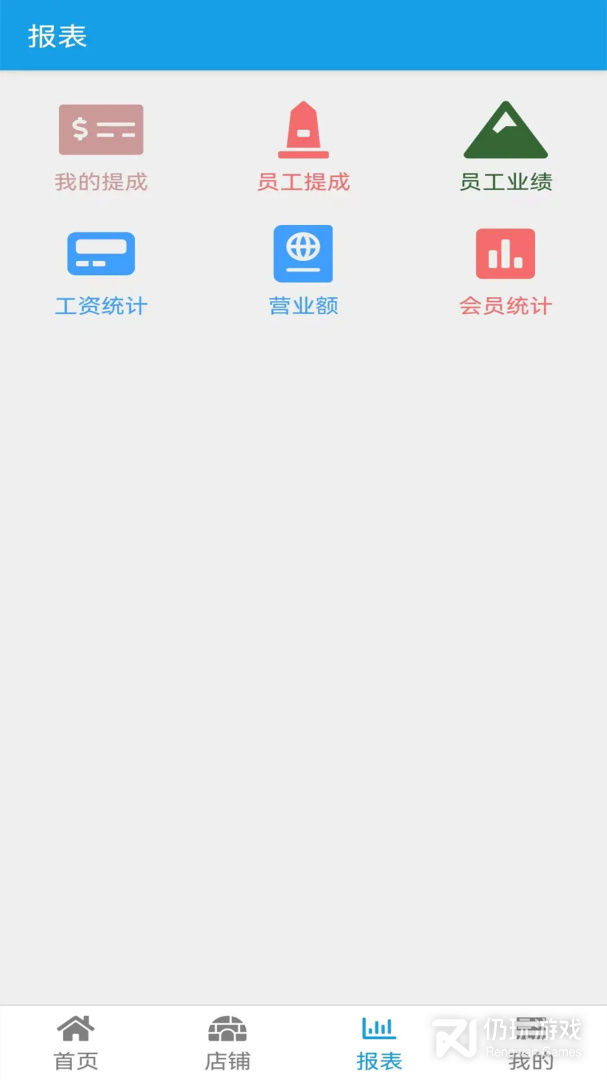Open 会员统计 statistics
The height and width of the screenshot is (1080, 607).
pyautogui.click(x=506, y=271)
